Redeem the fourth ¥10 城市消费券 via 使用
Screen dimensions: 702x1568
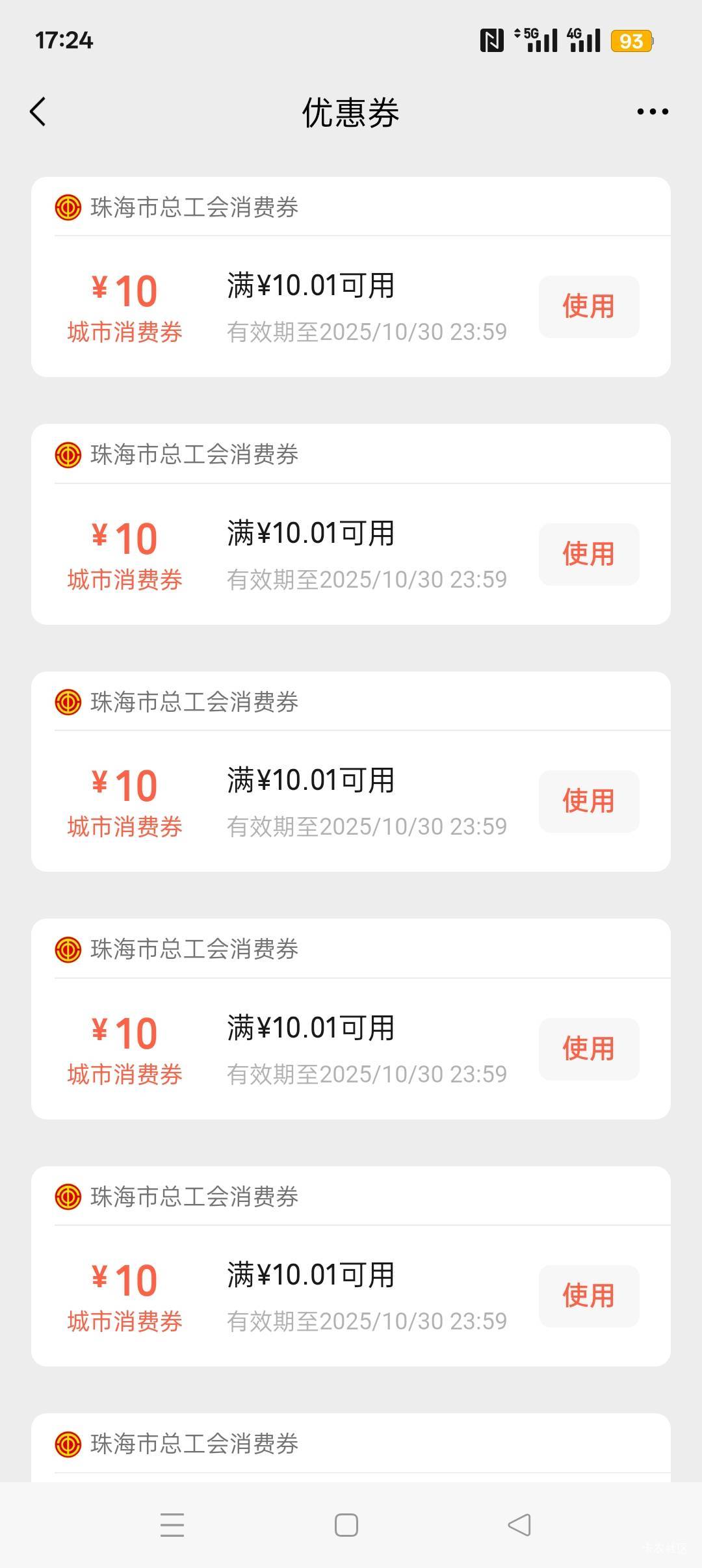point(589,1049)
